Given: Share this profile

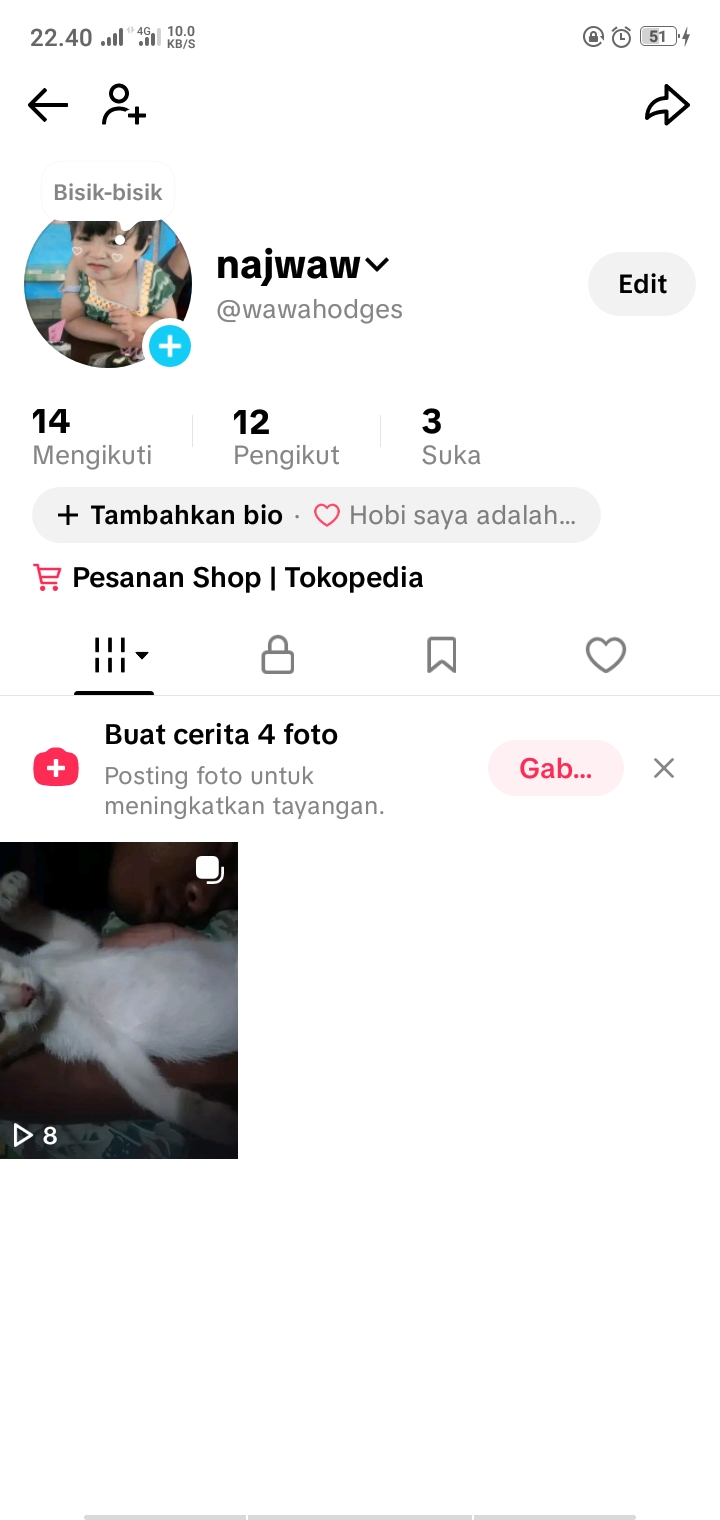Looking at the screenshot, I should tap(667, 105).
